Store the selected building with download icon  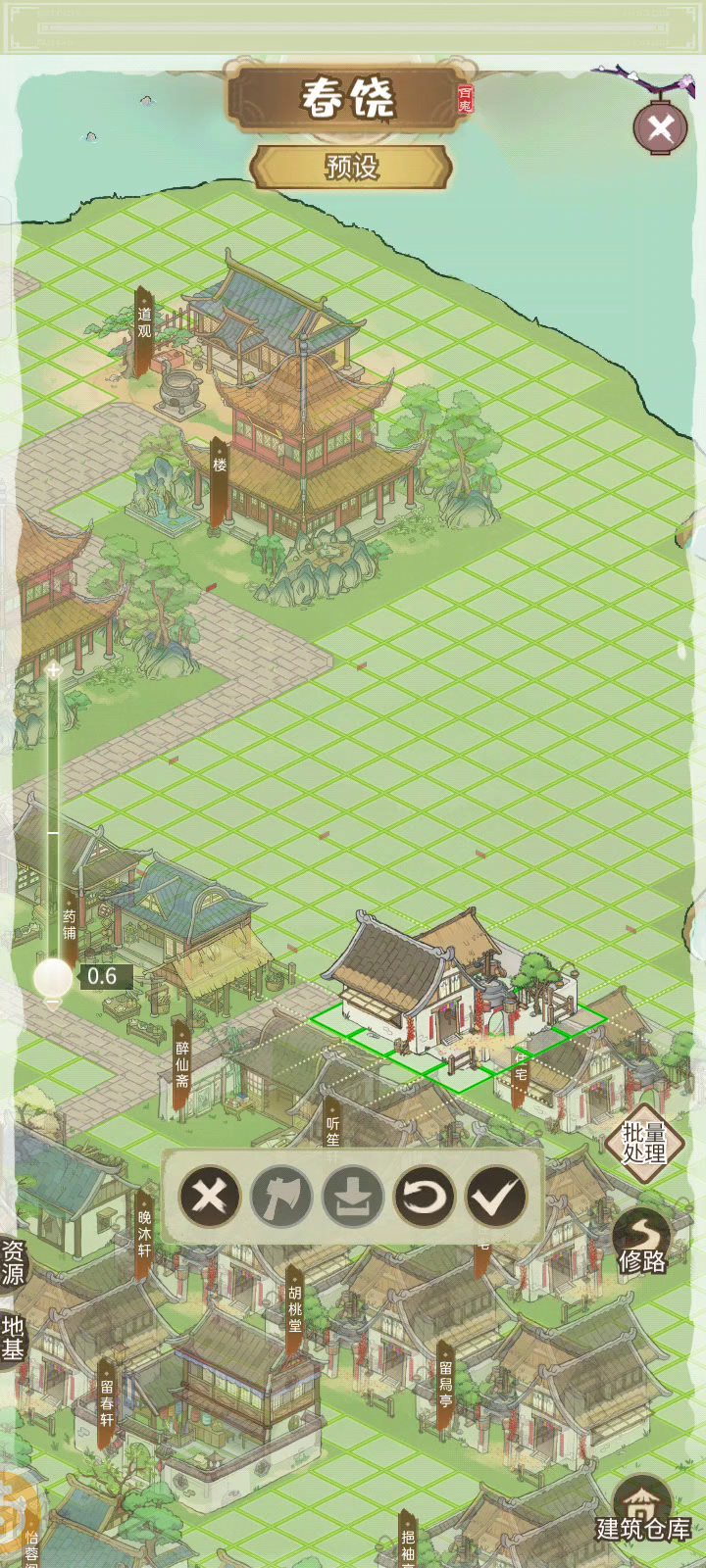click(x=353, y=1197)
